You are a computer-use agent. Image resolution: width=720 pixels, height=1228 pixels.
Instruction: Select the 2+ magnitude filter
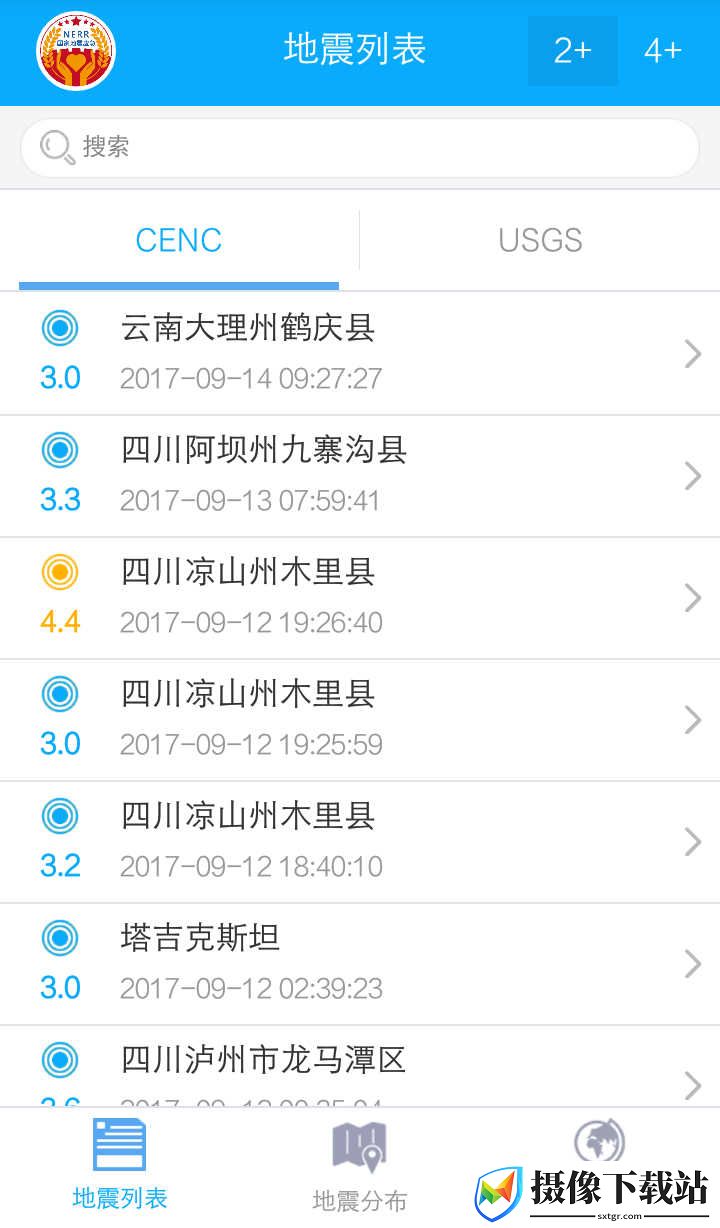coord(573,50)
